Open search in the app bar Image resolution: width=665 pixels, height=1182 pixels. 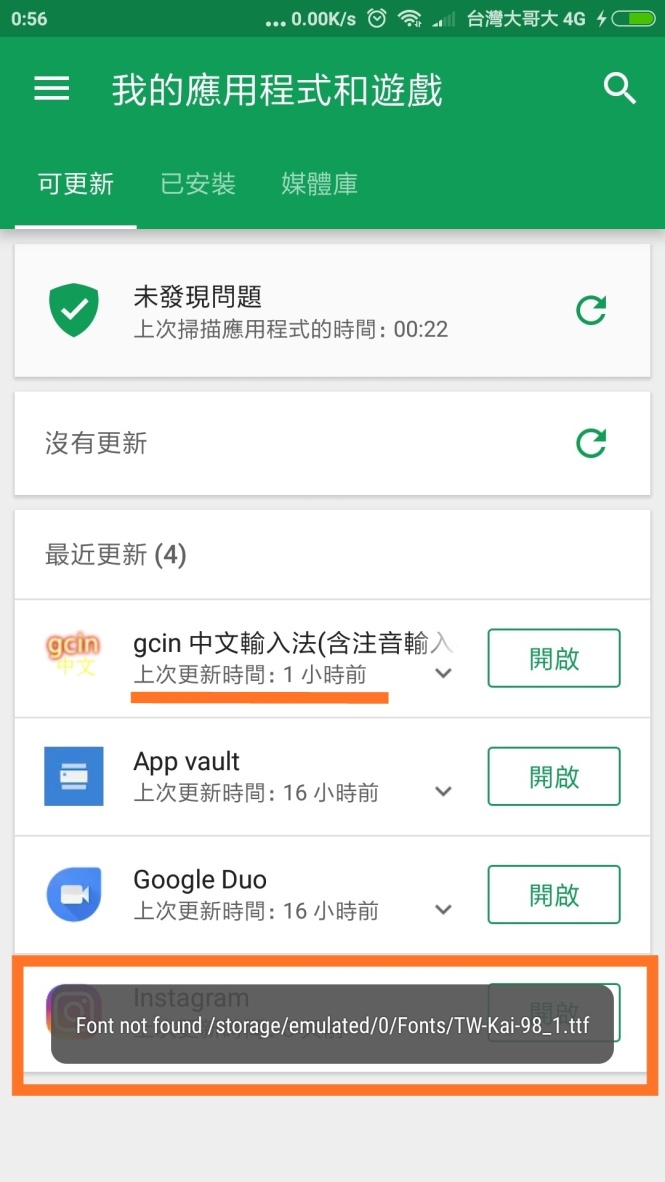620,90
